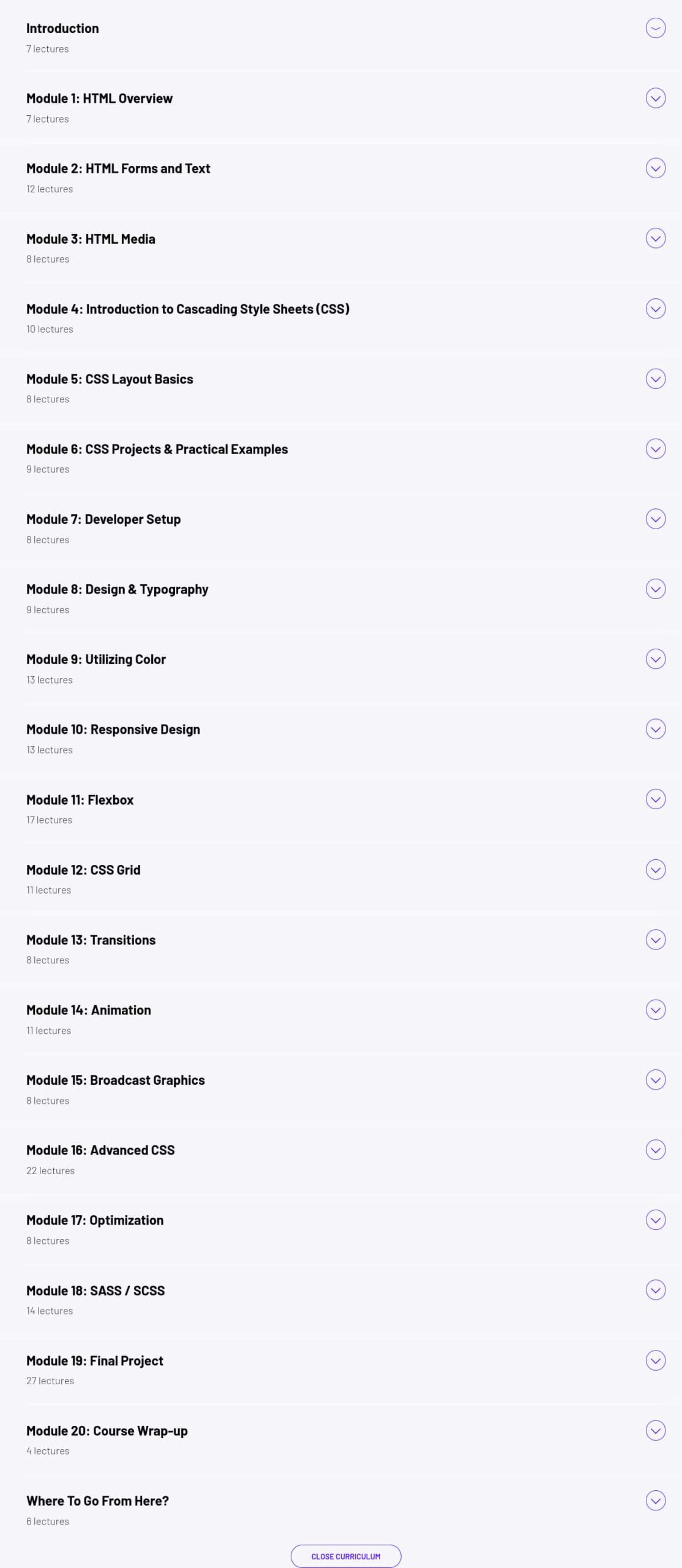Viewport: 682px width, 1568px height.
Task: Expand the Introduction section
Action: 655,28
